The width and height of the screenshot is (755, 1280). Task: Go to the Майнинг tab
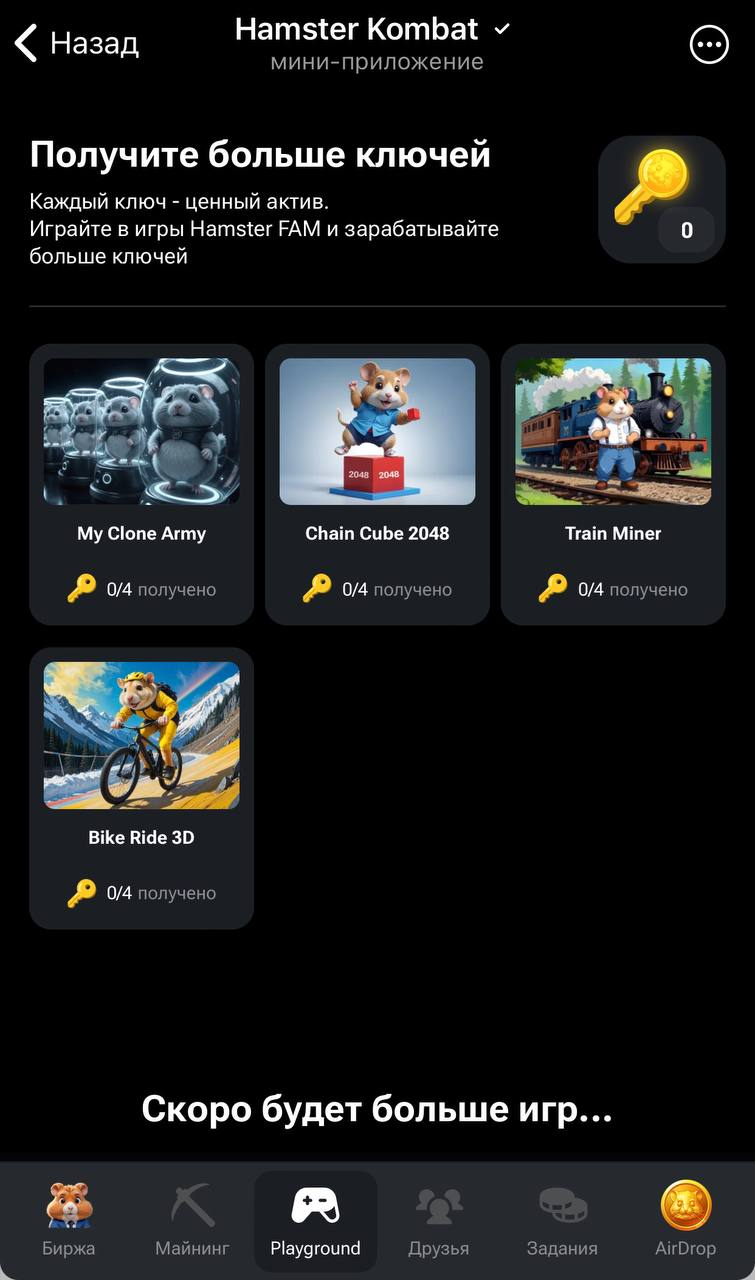pyautogui.click(x=192, y=1219)
